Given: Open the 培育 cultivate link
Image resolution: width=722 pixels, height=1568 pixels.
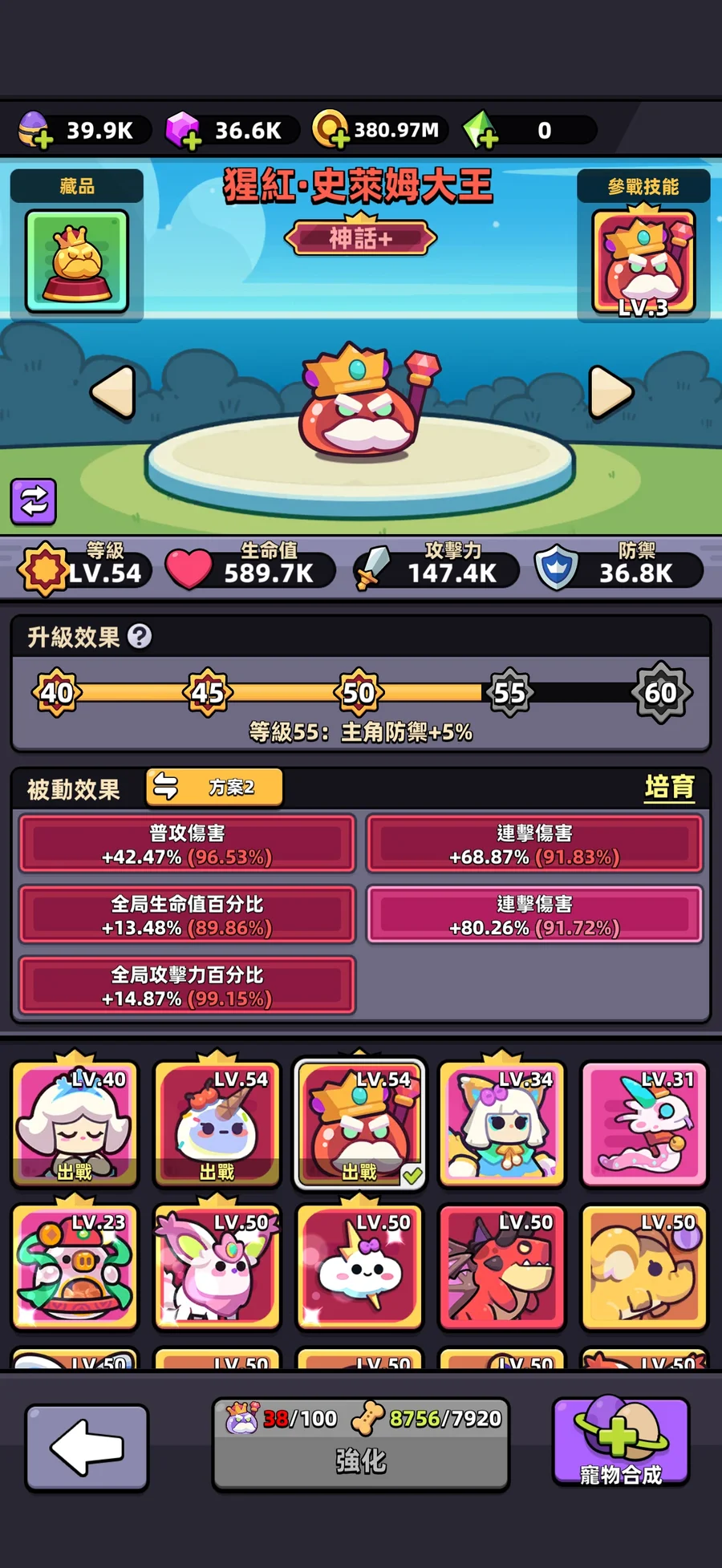Looking at the screenshot, I should pyautogui.click(x=670, y=788).
